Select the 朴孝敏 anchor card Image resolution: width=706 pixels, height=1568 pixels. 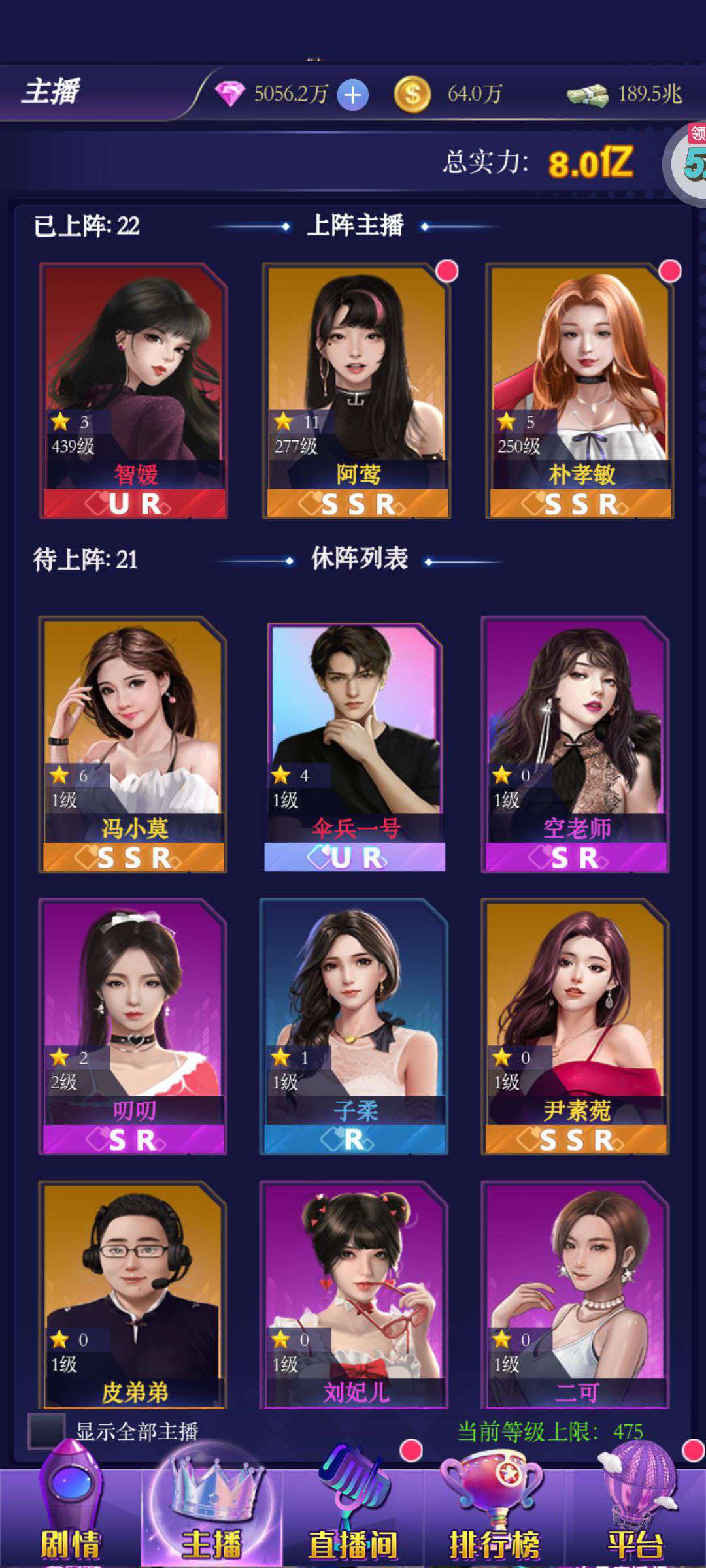(x=580, y=391)
